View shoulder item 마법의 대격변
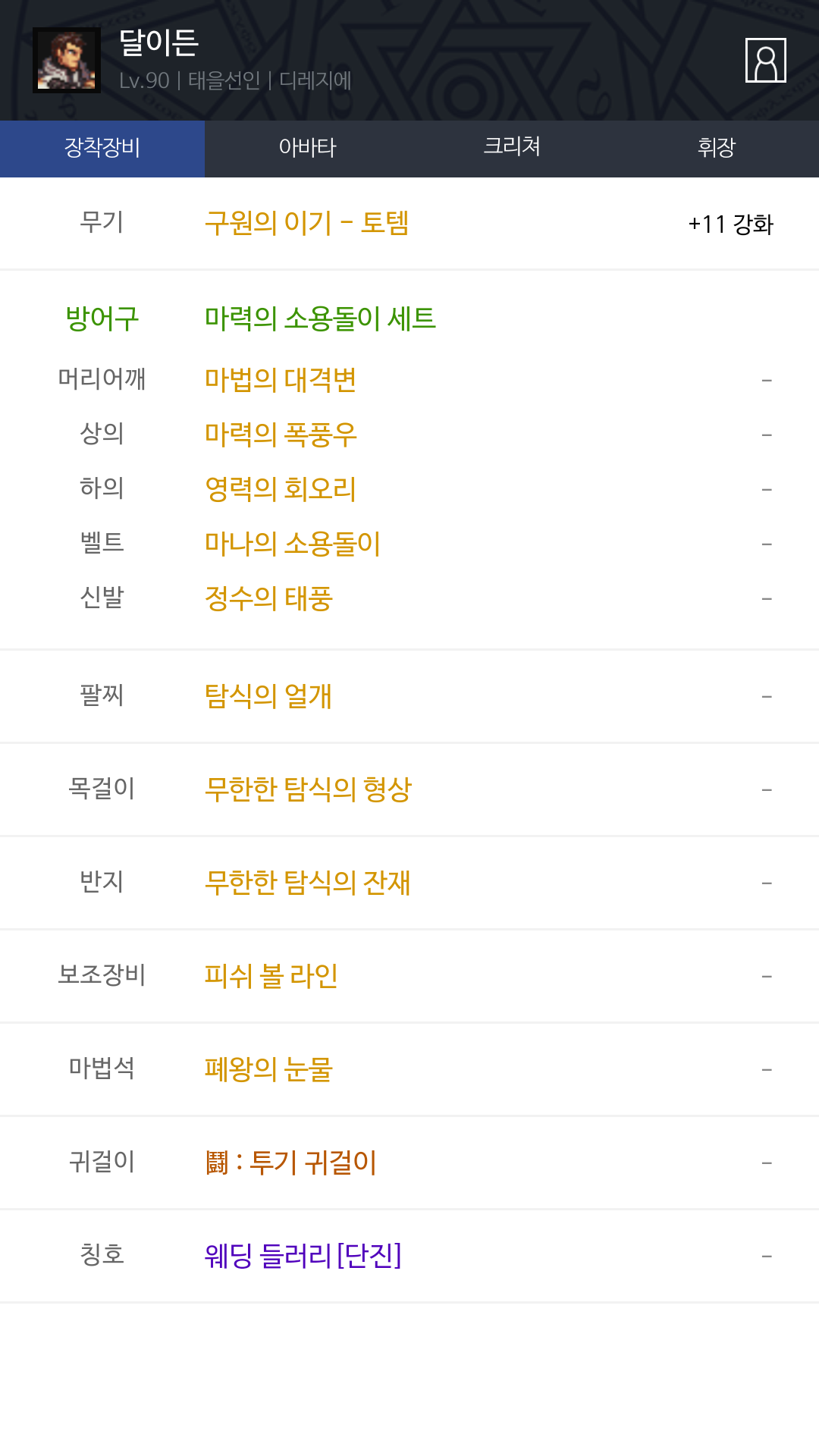 281,380
